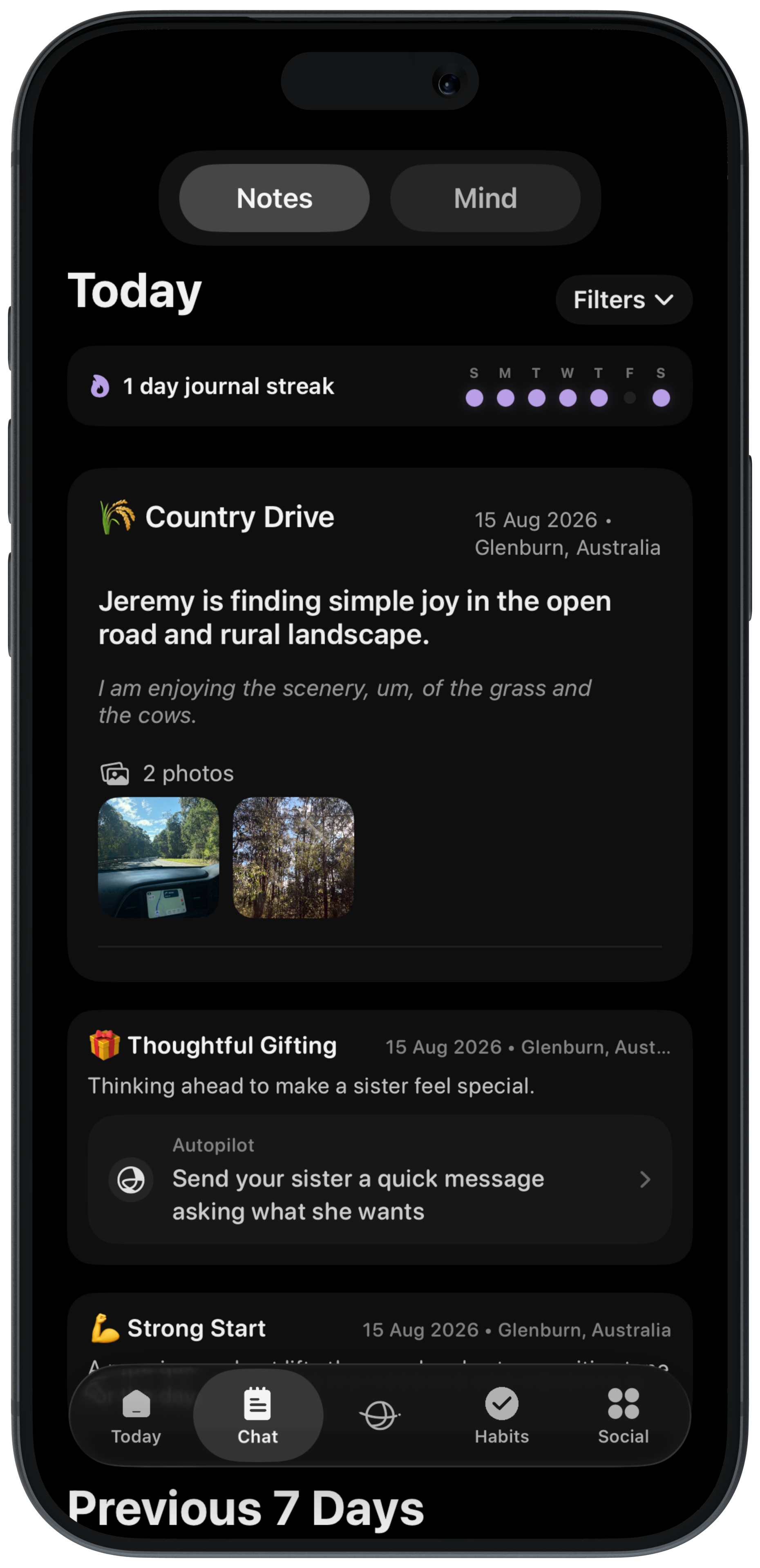View the car dashboard road photo
Screen dimensions: 760x1568
(x=159, y=857)
